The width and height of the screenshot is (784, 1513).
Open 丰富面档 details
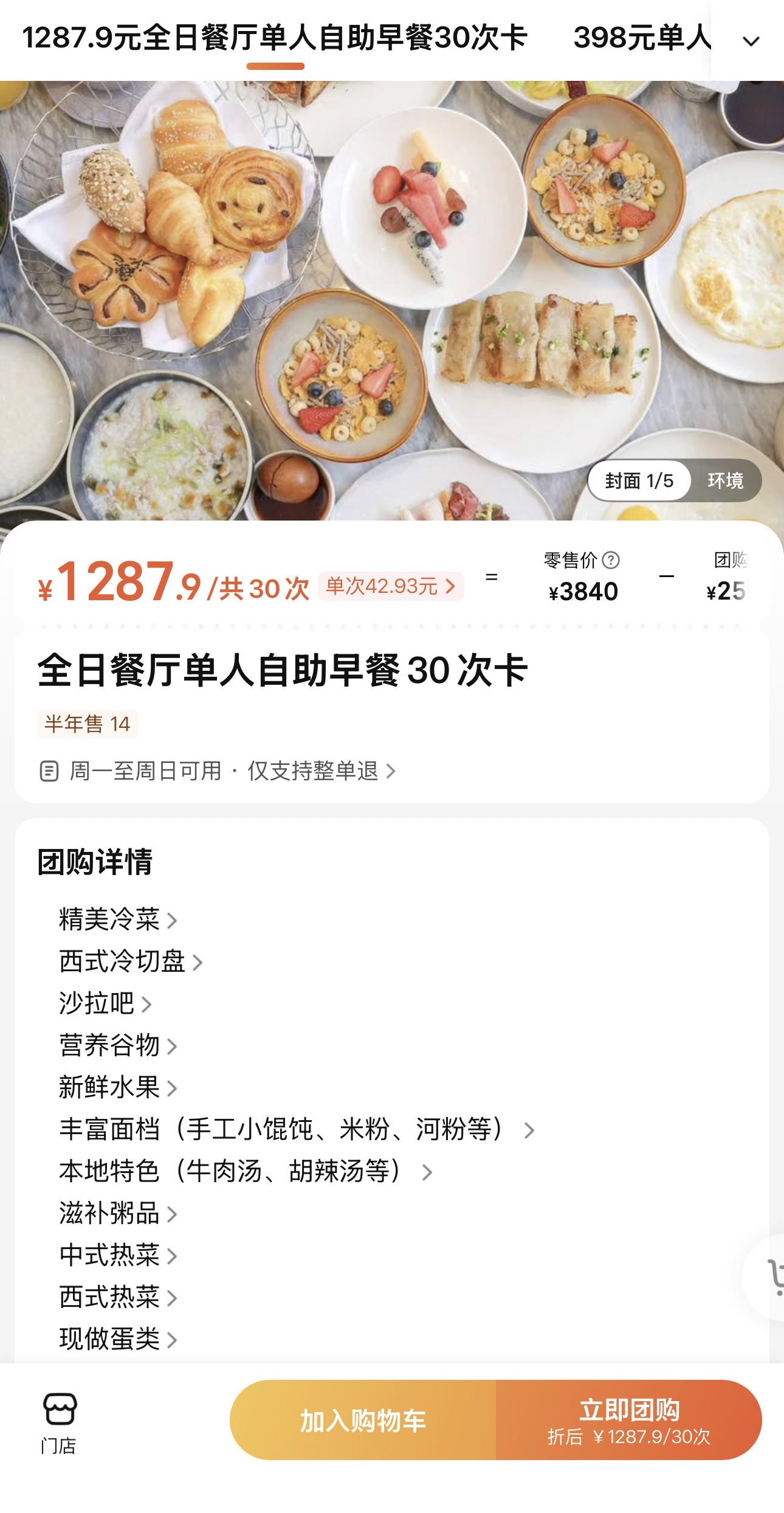[296, 1129]
